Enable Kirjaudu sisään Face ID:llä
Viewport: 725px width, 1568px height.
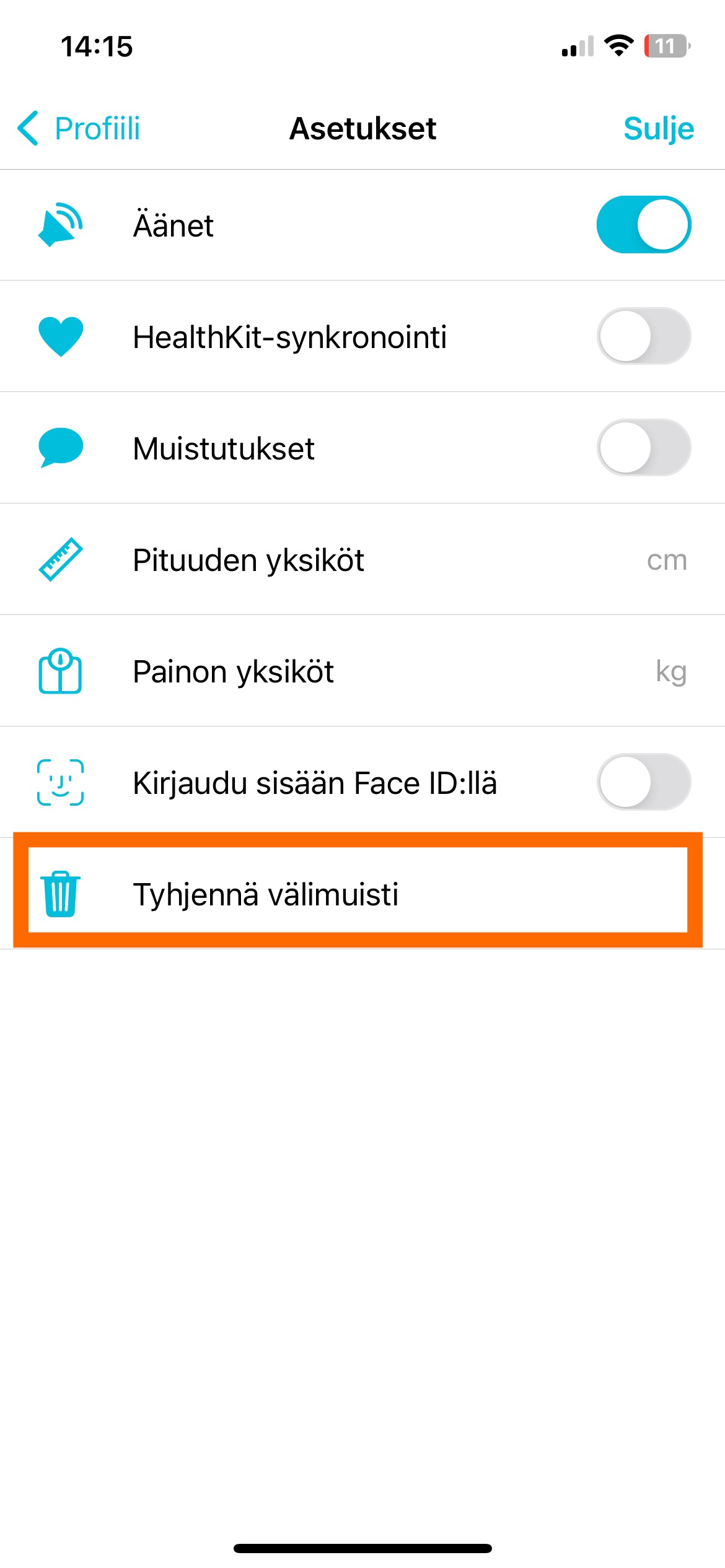coord(643,782)
